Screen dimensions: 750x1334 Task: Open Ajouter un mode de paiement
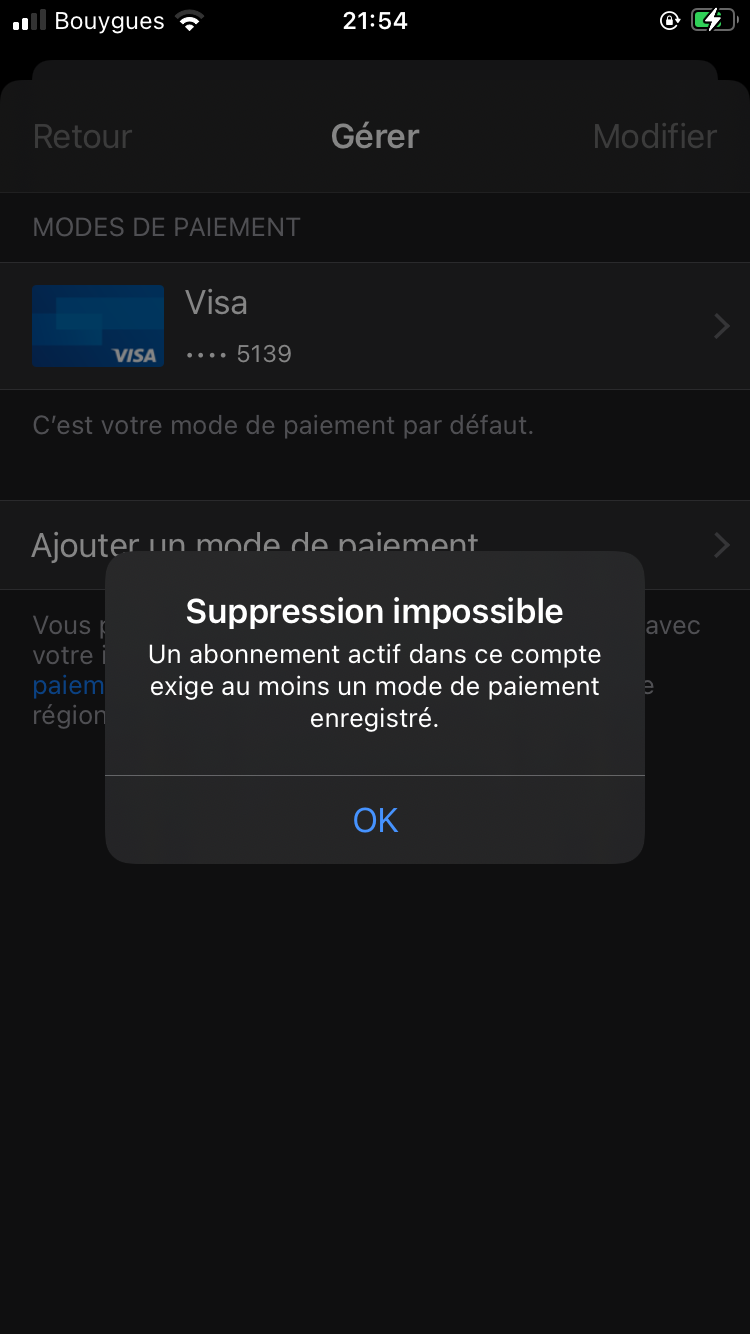[375, 545]
